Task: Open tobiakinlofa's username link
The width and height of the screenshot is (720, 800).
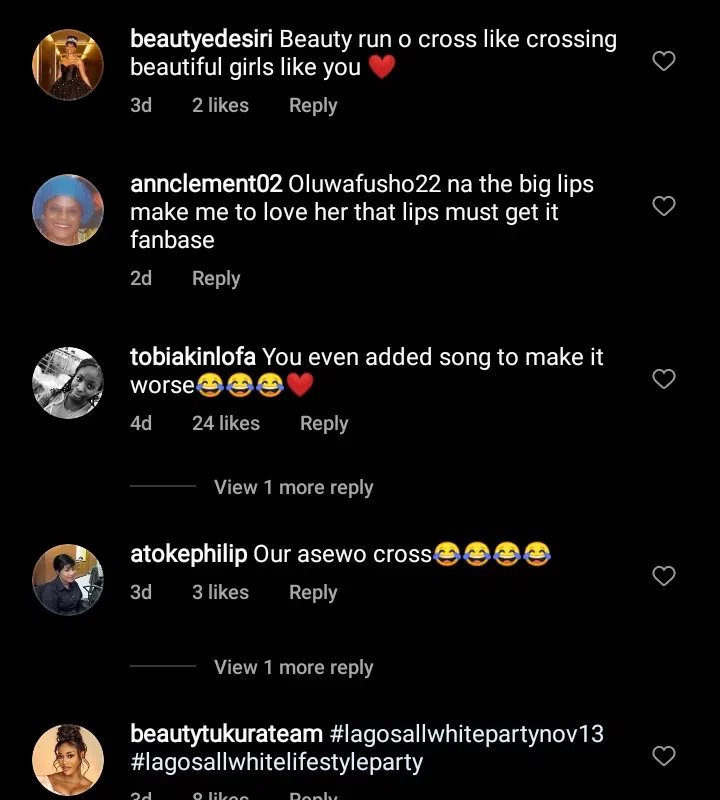Action: pyautogui.click(x=193, y=357)
